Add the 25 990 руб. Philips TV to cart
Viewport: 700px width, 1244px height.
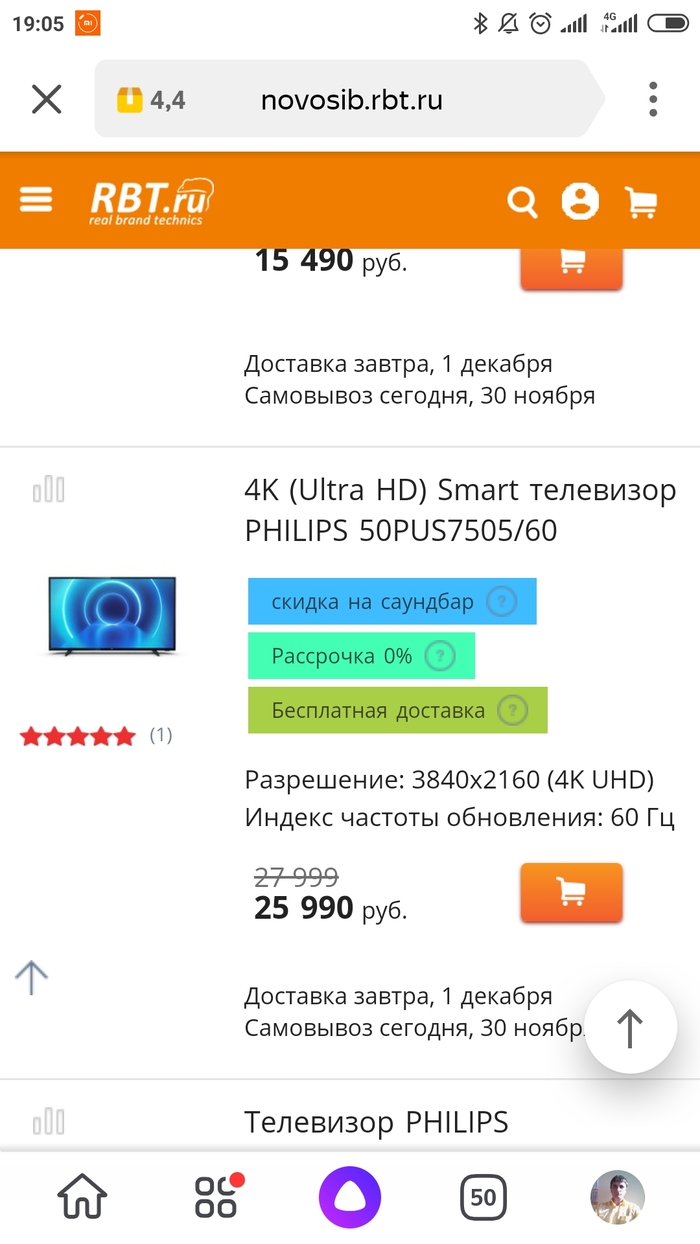pos(571,892)
